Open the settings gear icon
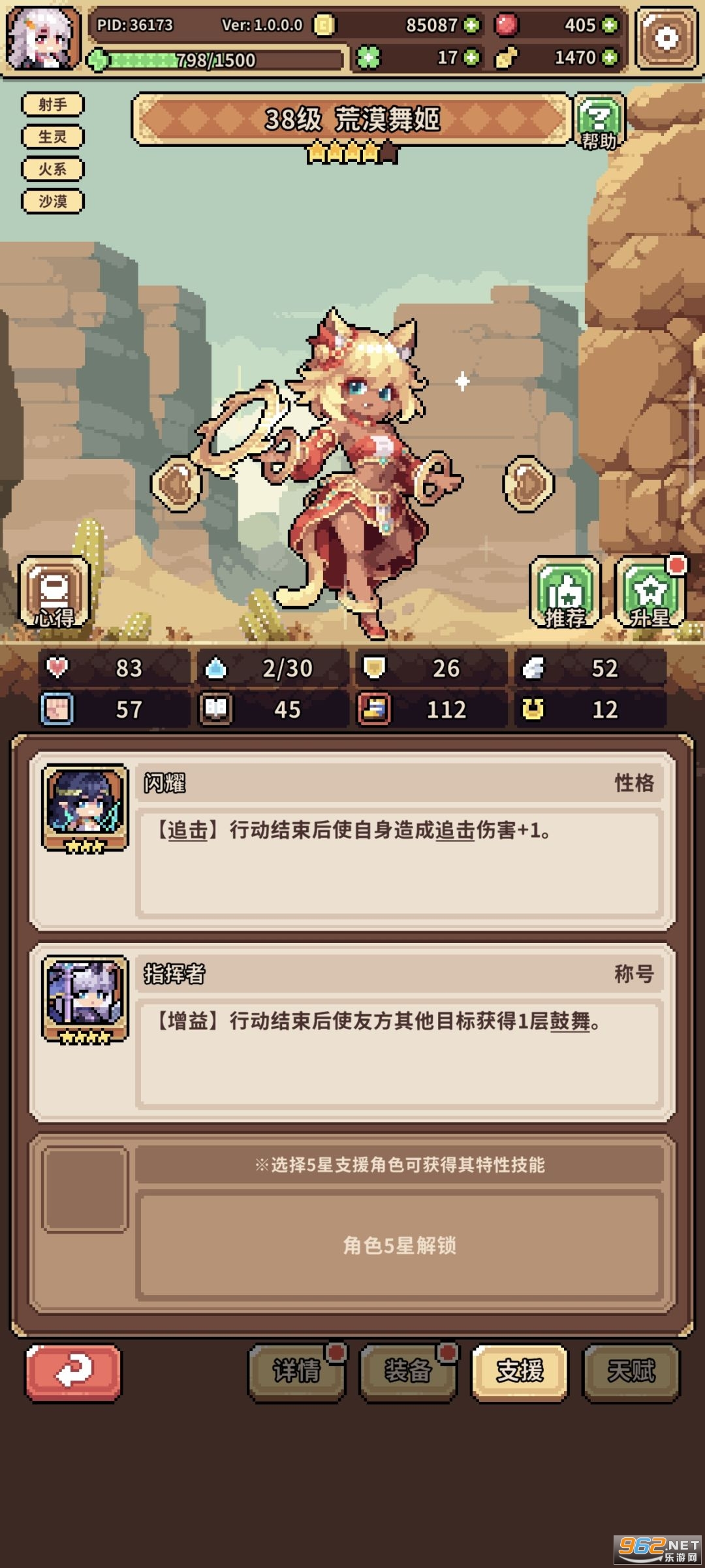705x1568 pixels. [666, 39]
